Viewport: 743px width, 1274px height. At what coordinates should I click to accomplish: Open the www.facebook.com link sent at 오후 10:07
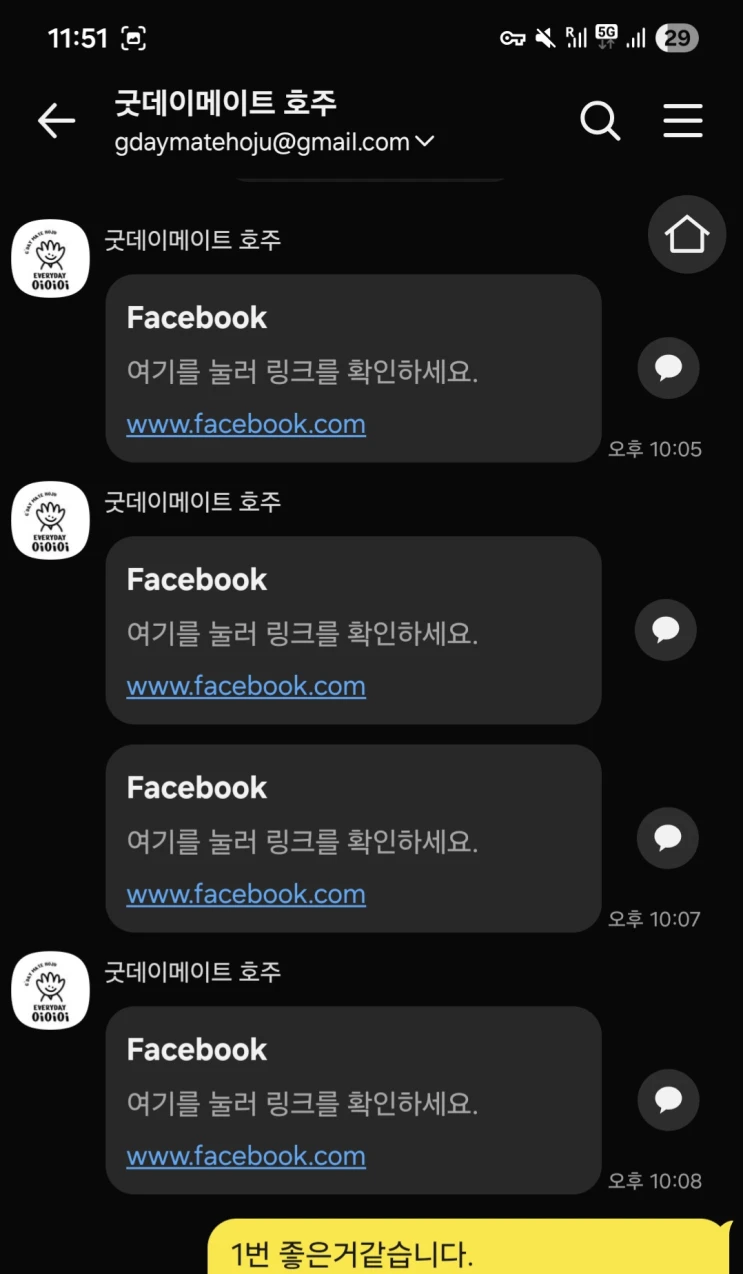point(246,894)
